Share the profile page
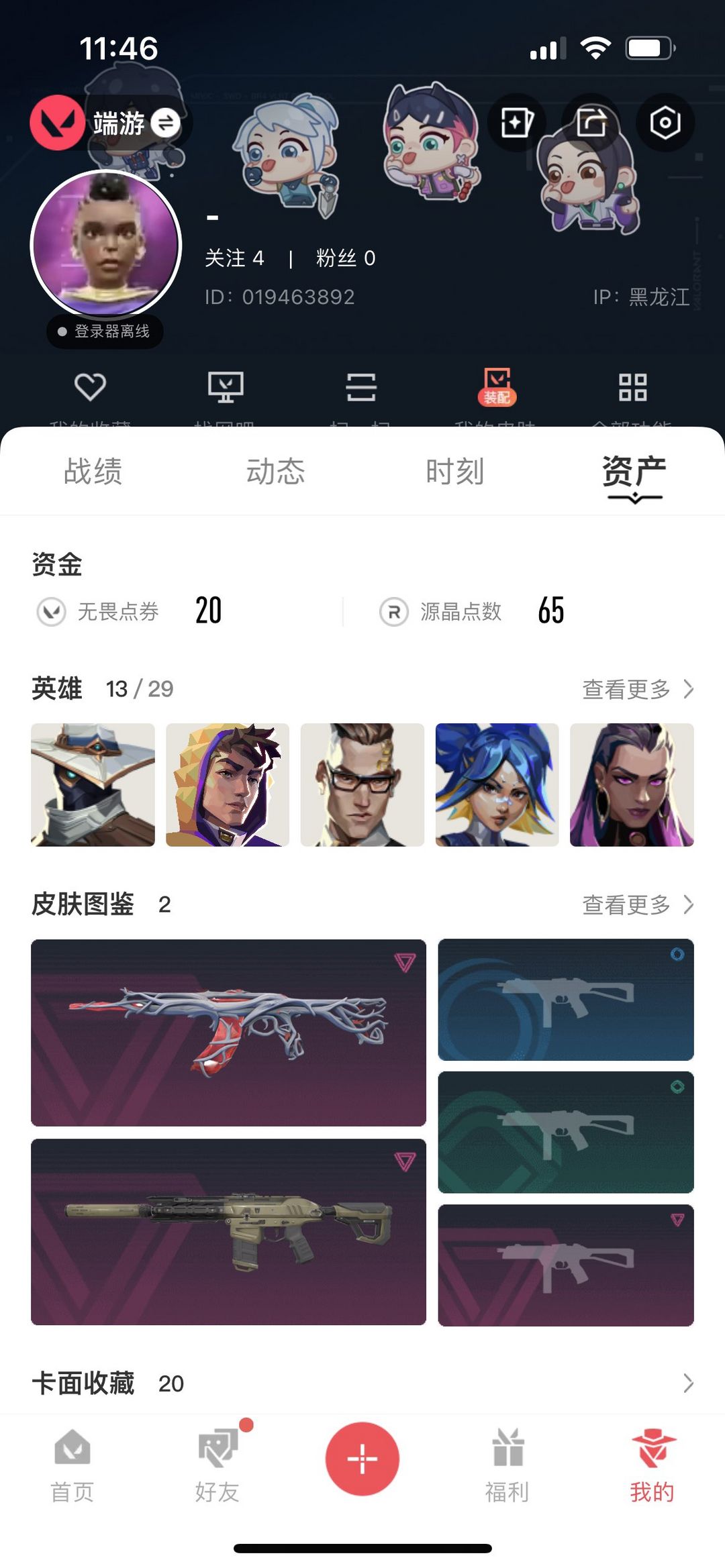This screenshot has width=725, height=1568. click(x=591, y=123)
